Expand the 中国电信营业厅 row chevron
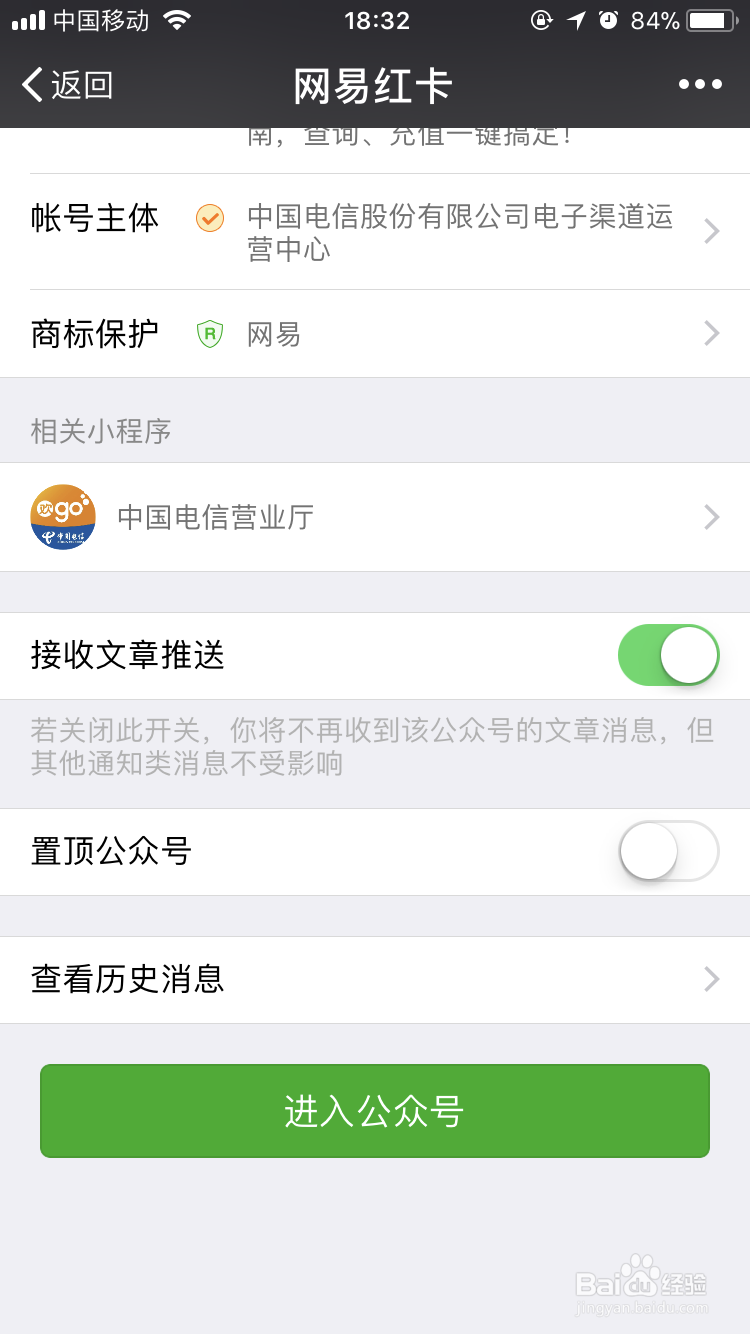 click(711, 517)
